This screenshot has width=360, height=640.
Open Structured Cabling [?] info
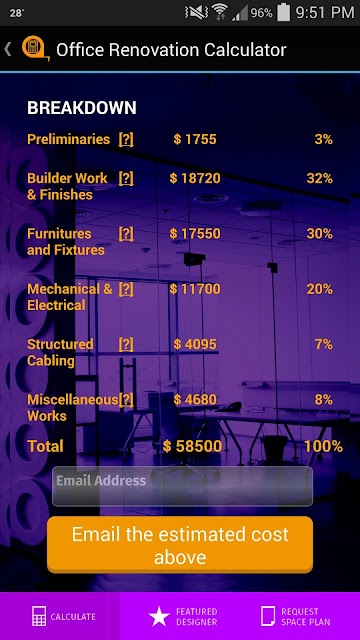(x=126, y=344)
